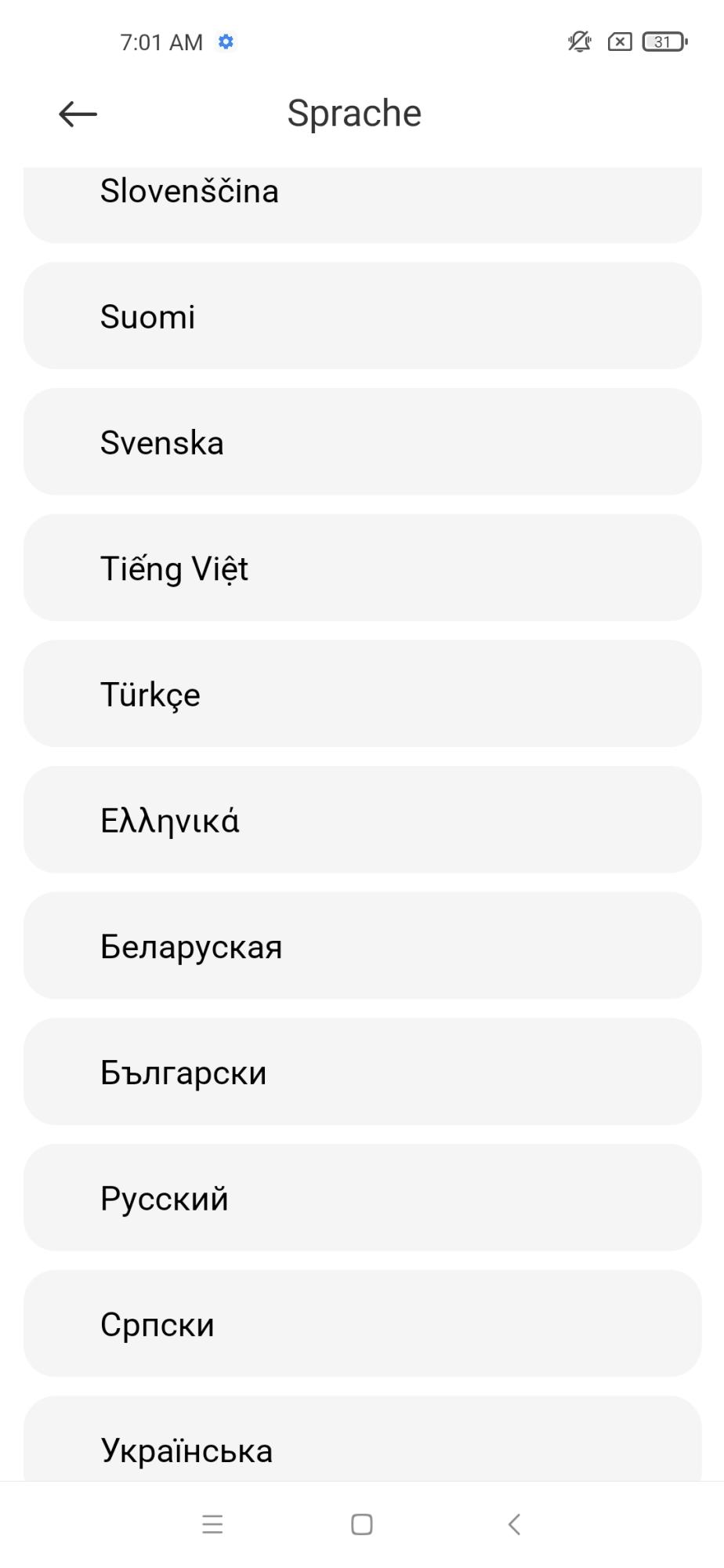This screenshot has width=724, height=1568.
Task: Pick Tiếng Việt as the language
Action: [362, 568]
